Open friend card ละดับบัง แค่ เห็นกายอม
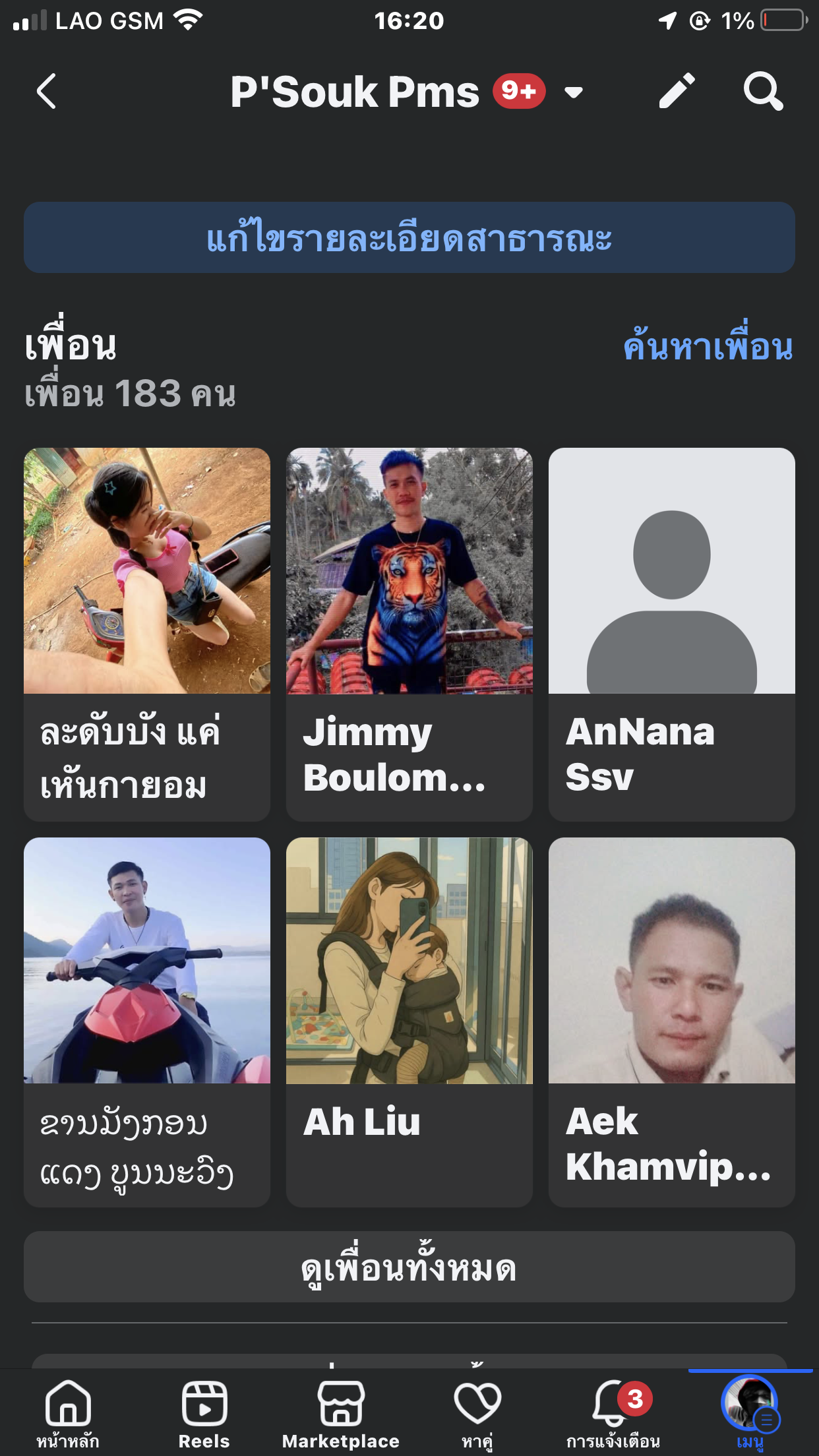This screenshot has height=1456, width=819. click(x=146, y=633)
